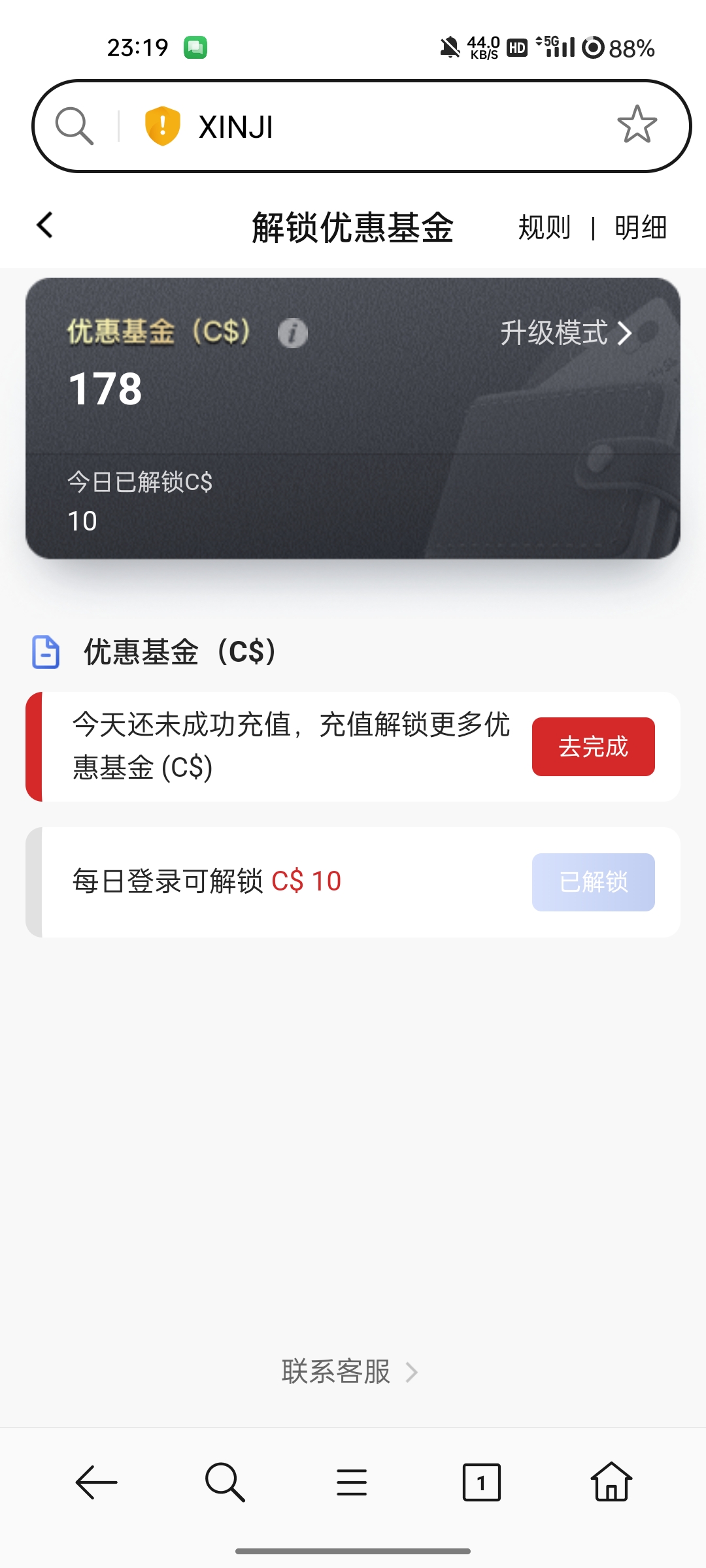The height and width of the screenshot is (1568, 706).
Task: View the 明细 details page
Action: tap(641, 228)
